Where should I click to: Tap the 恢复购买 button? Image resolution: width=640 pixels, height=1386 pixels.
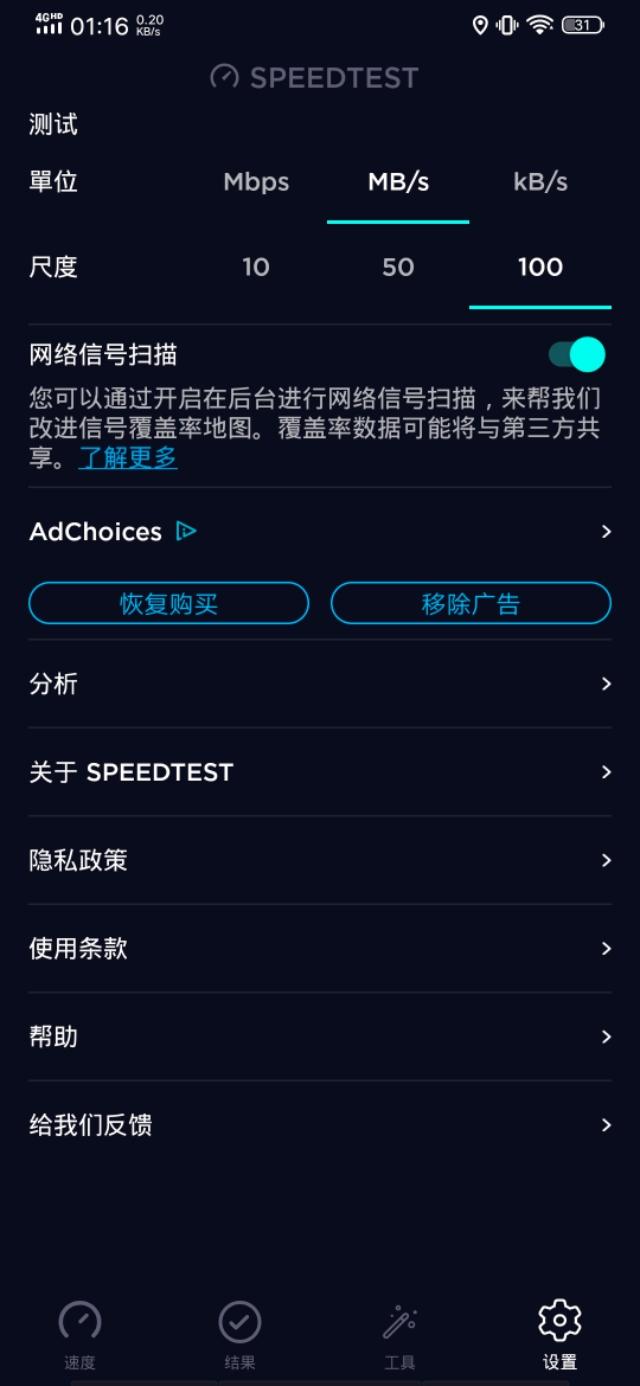pyautogui.click(x=169, y=603)
